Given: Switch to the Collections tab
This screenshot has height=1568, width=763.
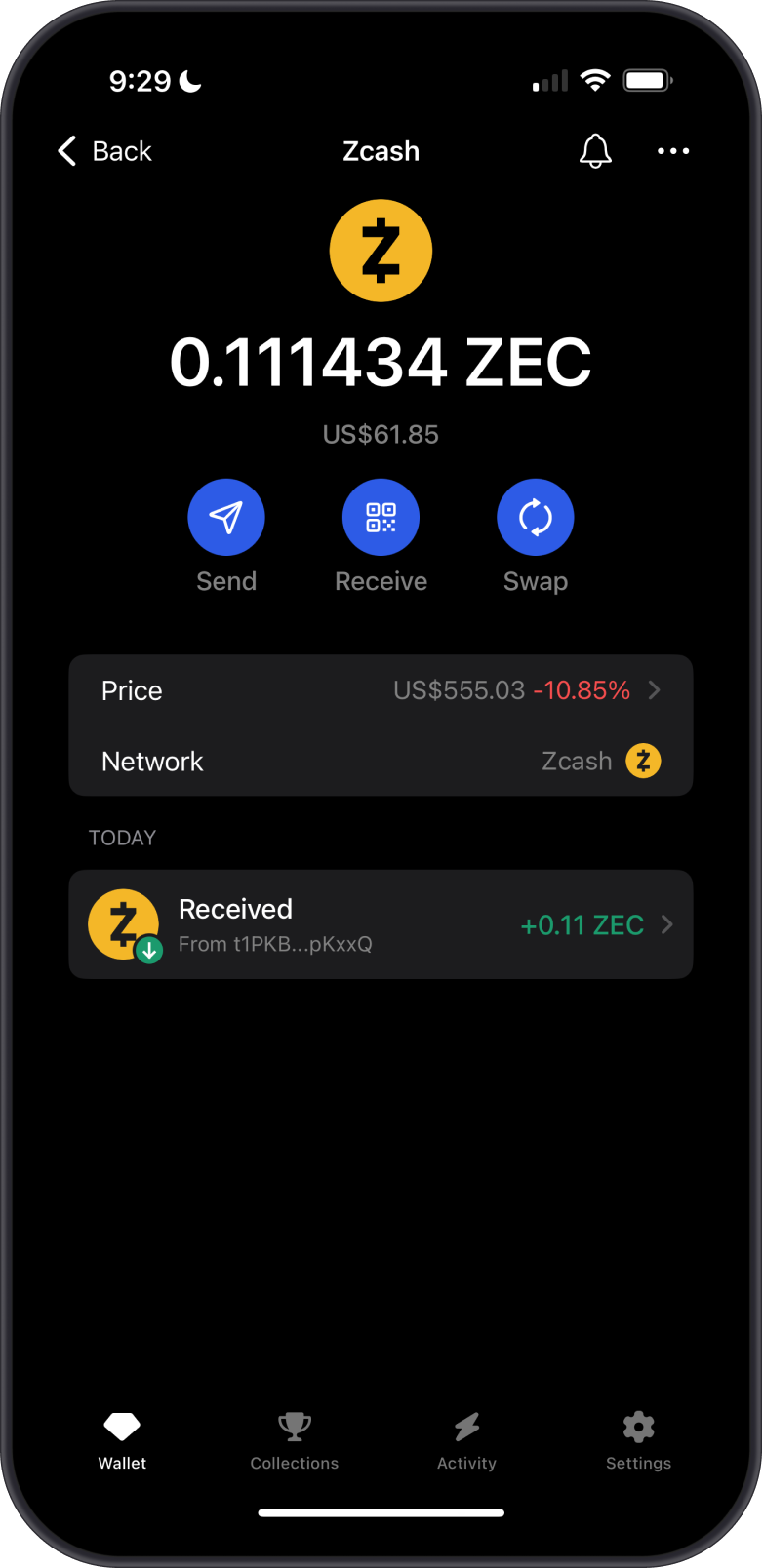Looking at the screenshot, I should (x=294, y=1440).
